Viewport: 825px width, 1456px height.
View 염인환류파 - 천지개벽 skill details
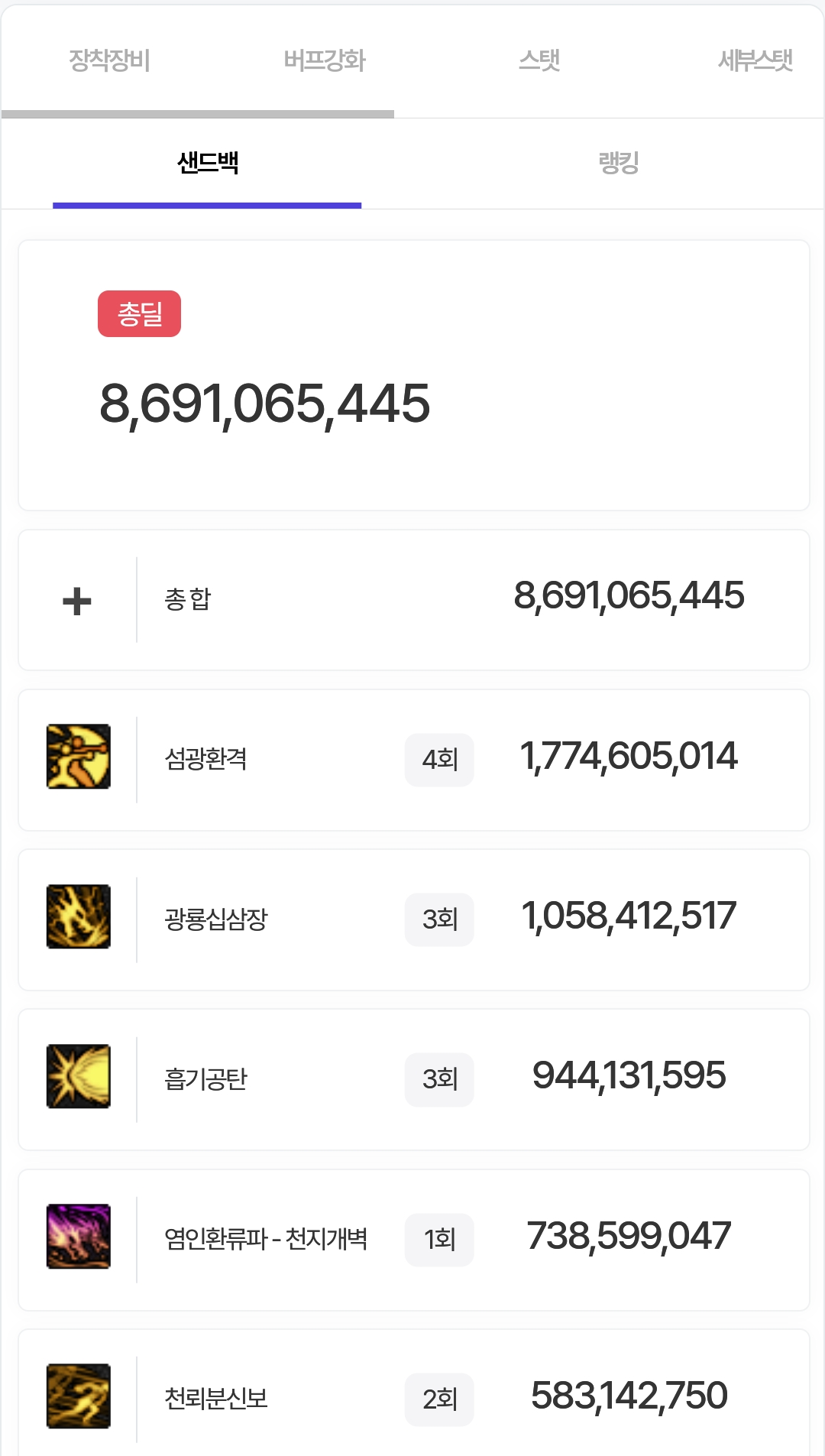413,1239
